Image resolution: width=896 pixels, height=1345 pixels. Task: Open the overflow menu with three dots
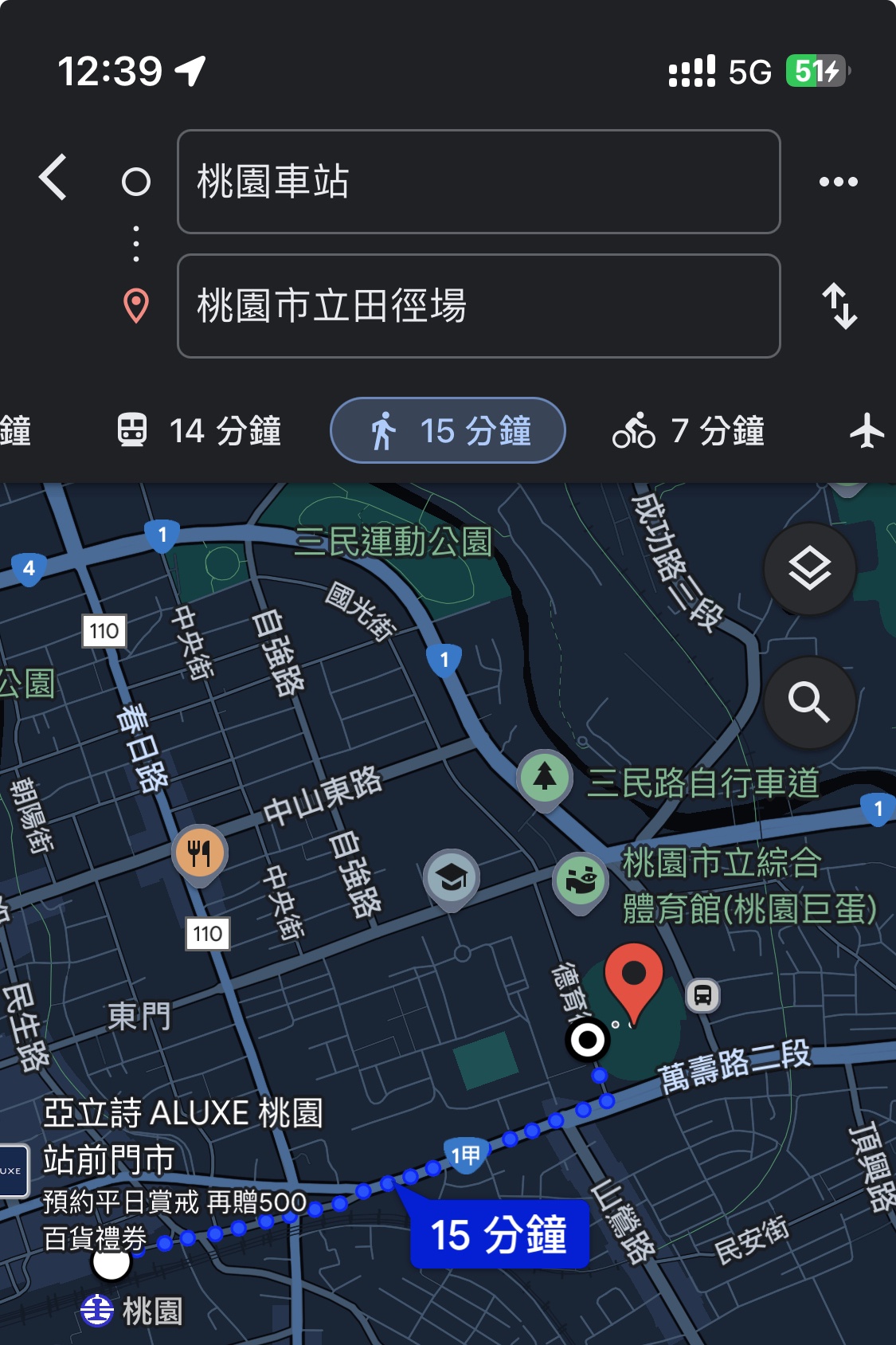838,182
